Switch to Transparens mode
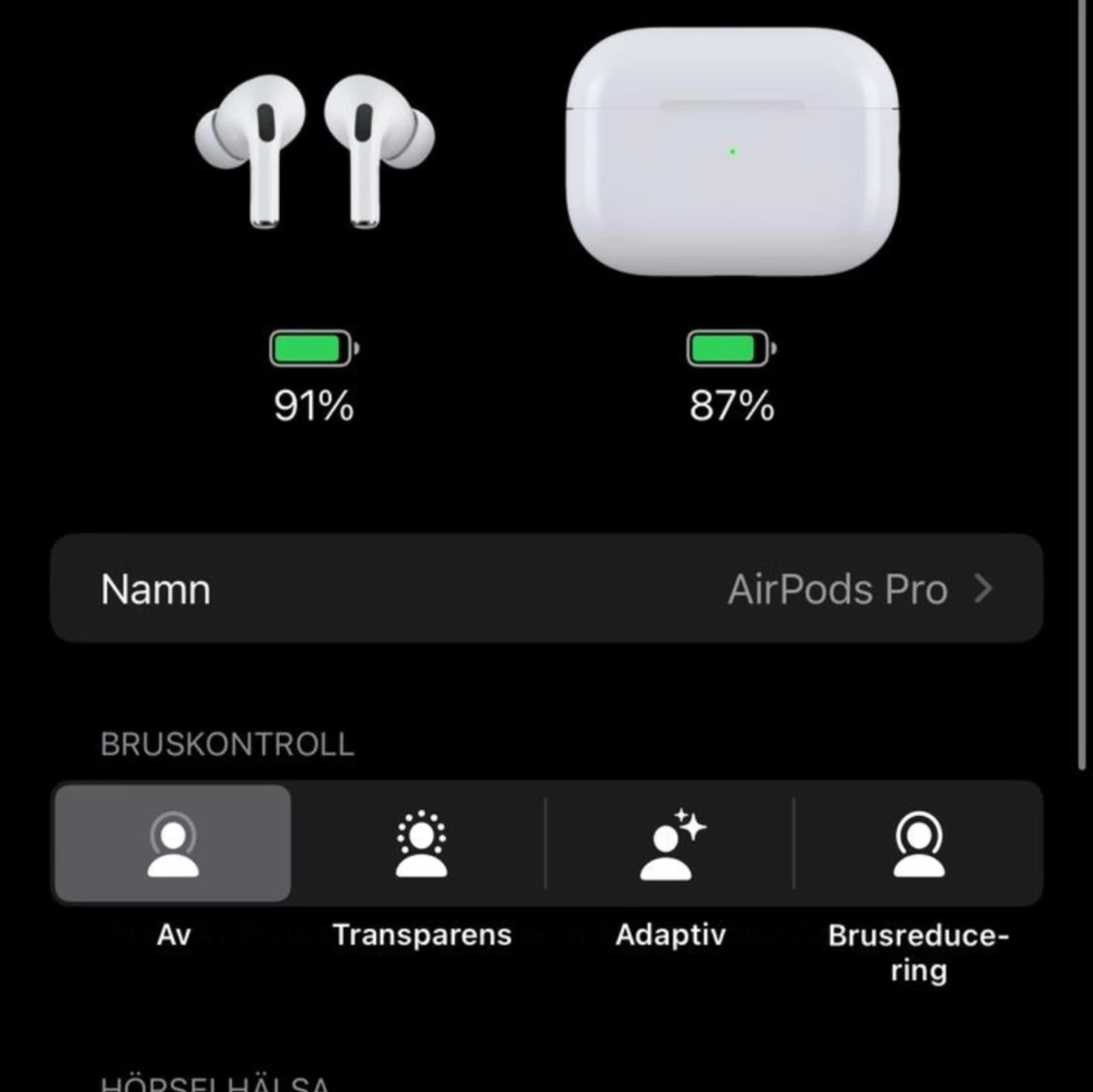 pos(421,843)
